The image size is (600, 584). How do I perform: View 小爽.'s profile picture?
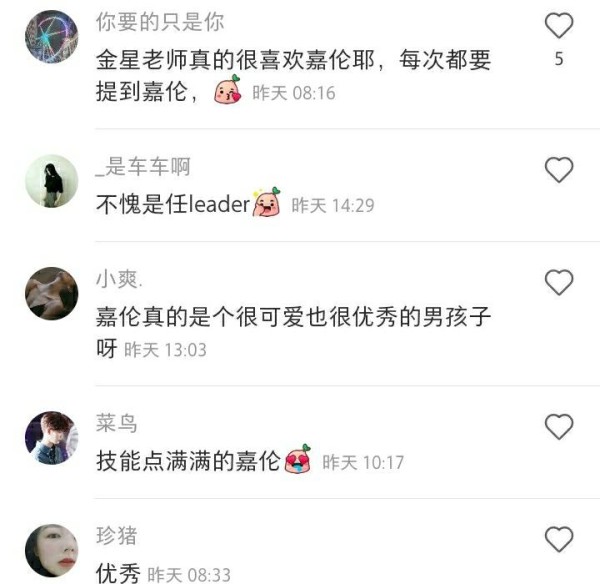point(51,294)
